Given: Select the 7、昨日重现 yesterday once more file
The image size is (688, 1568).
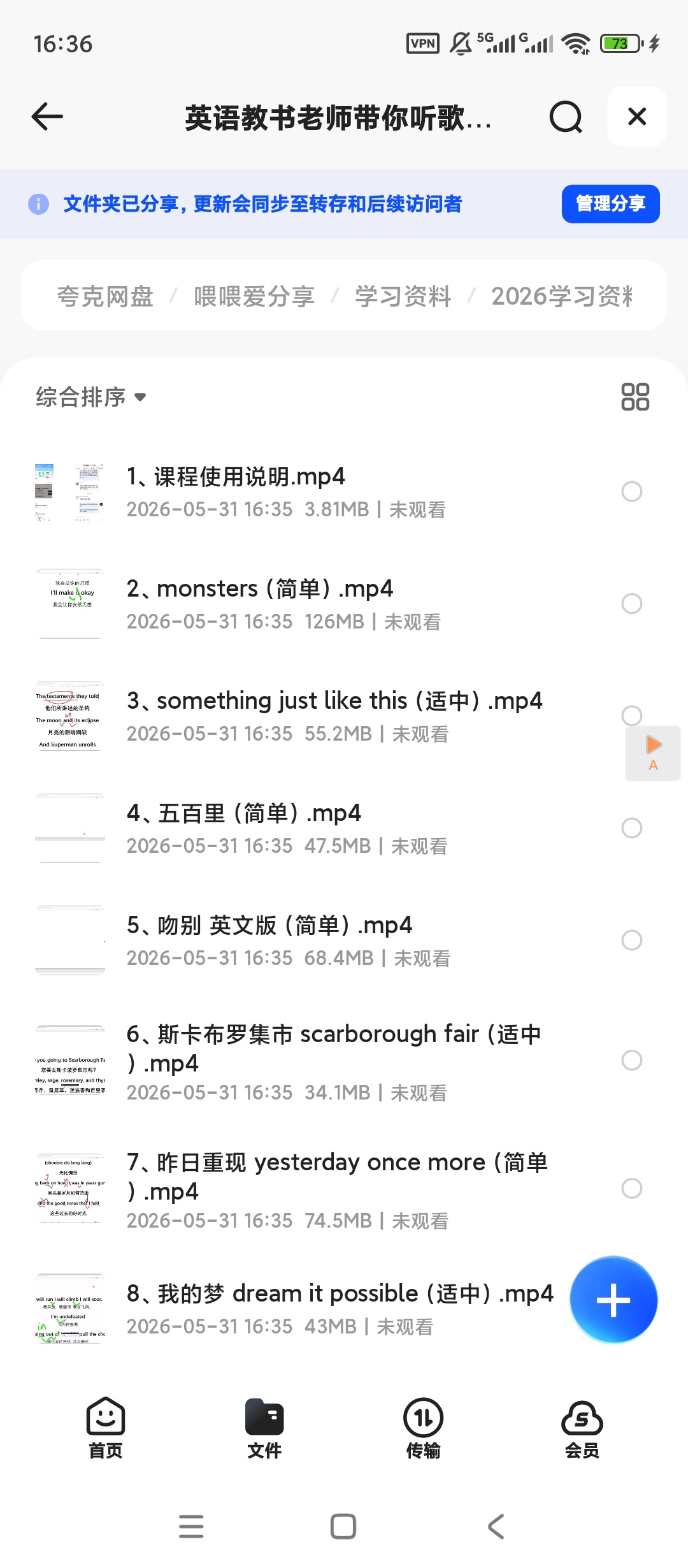Looking at the screenshot, I should pos(632,1188).
